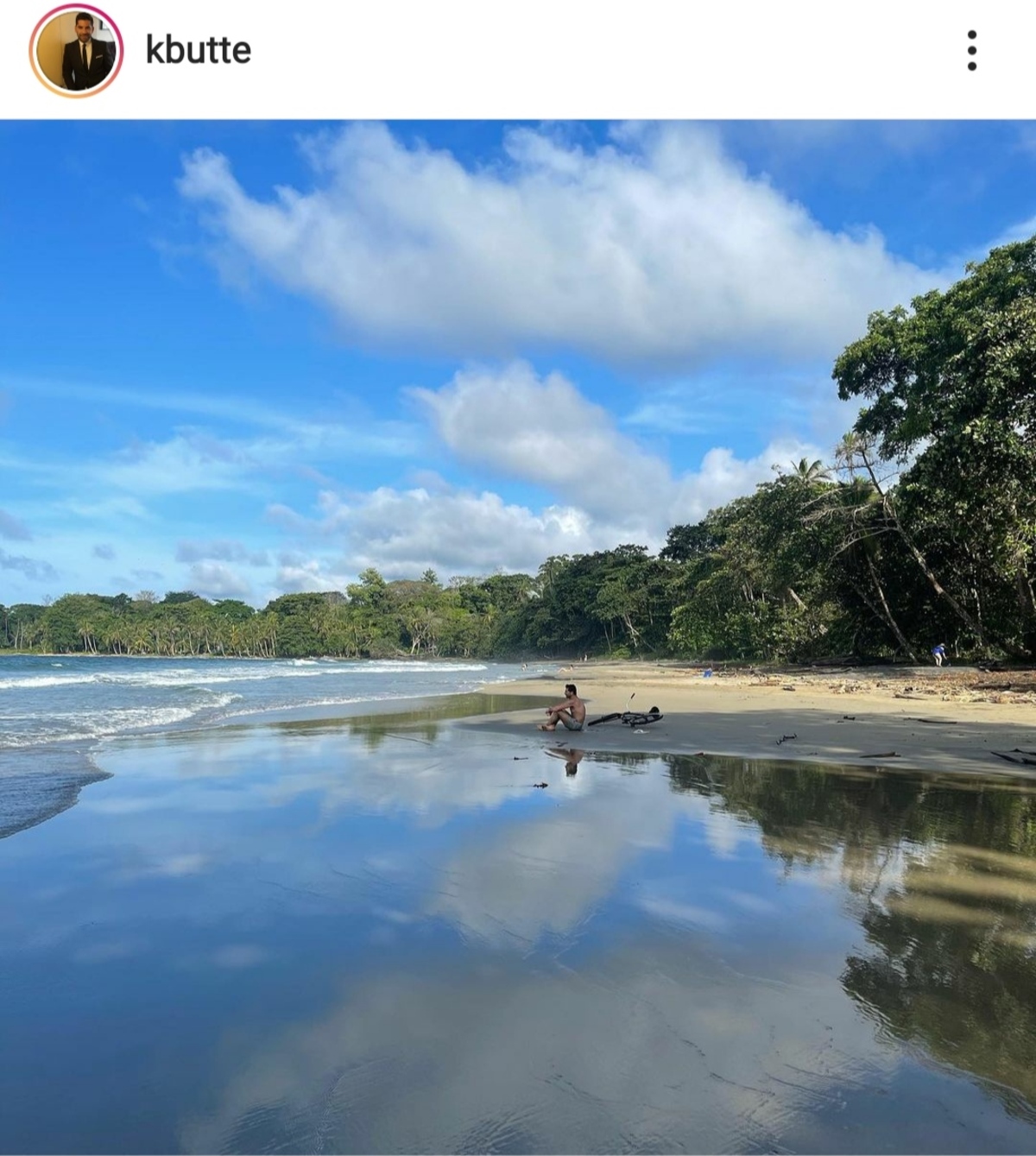Open the post's three-dot options menu
Image resolution: width=1036 pixels, height=1156 pixels.
971,51
